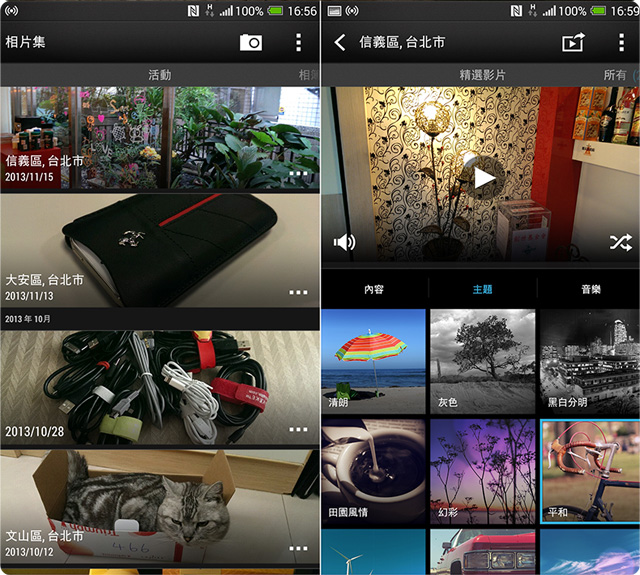Open the camera from the 相片集 header
Image resolution: width=640 pixels, height=575 pixels.
point(251,42)
